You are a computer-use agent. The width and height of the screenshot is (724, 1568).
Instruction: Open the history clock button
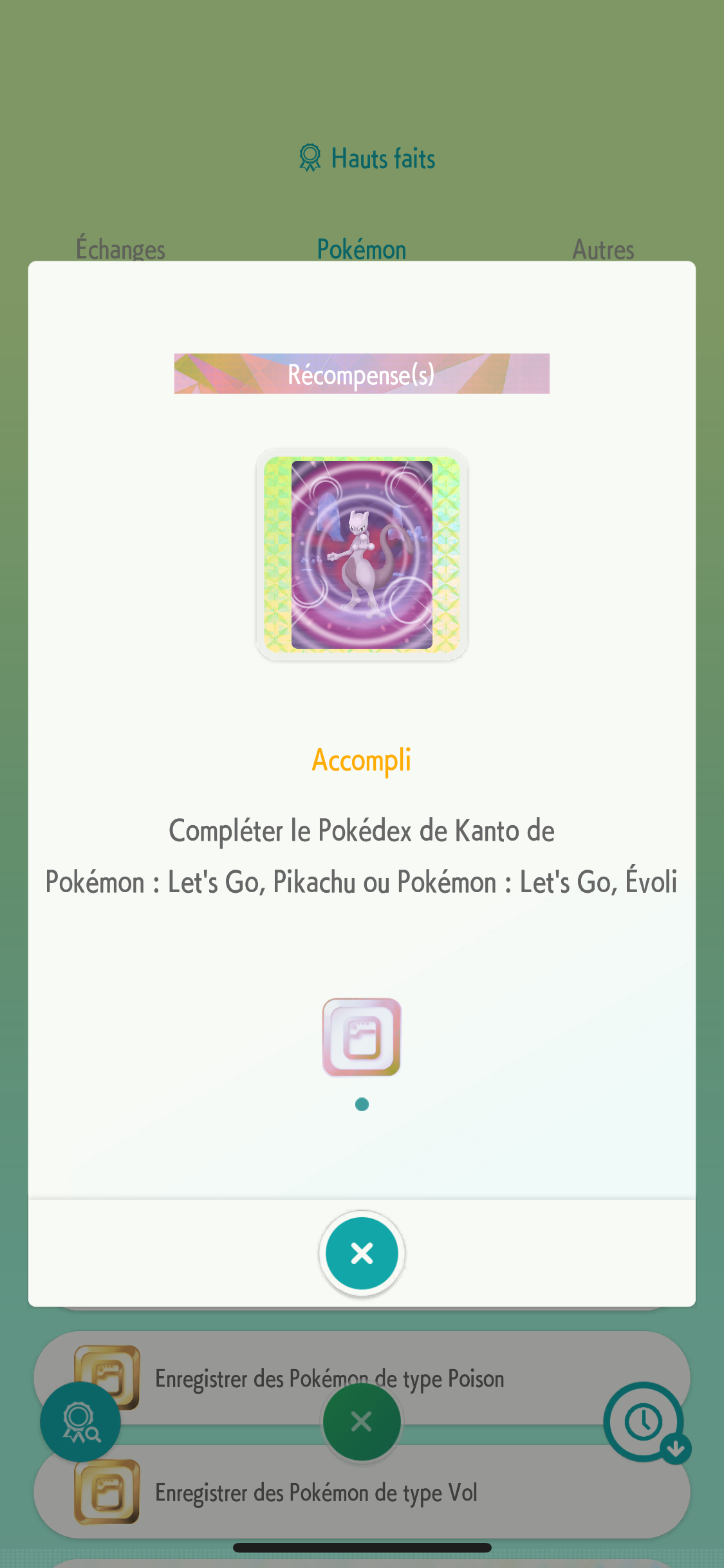point(644,1421)
